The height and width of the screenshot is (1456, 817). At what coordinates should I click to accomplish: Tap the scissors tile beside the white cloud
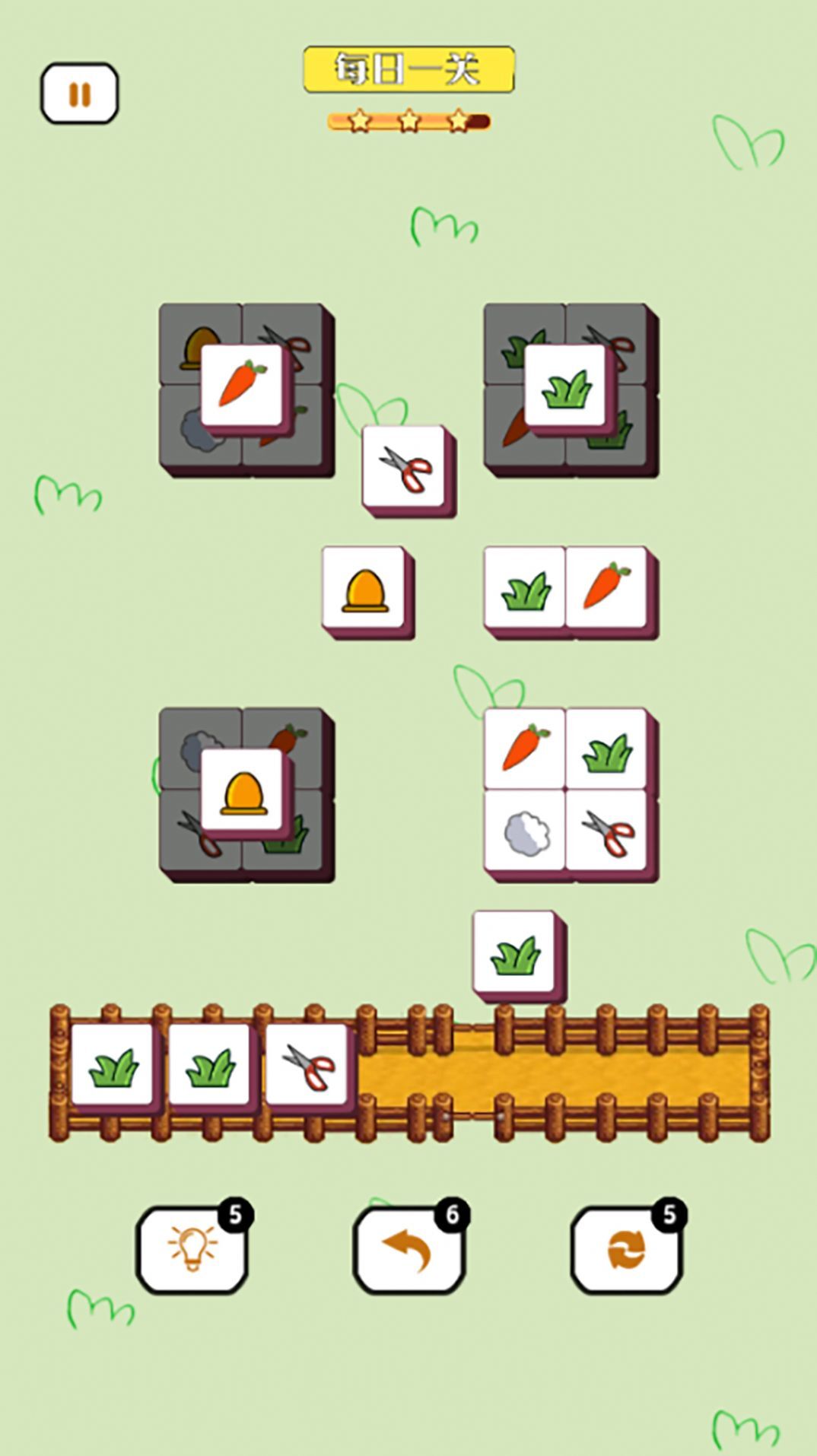point(607,831)
